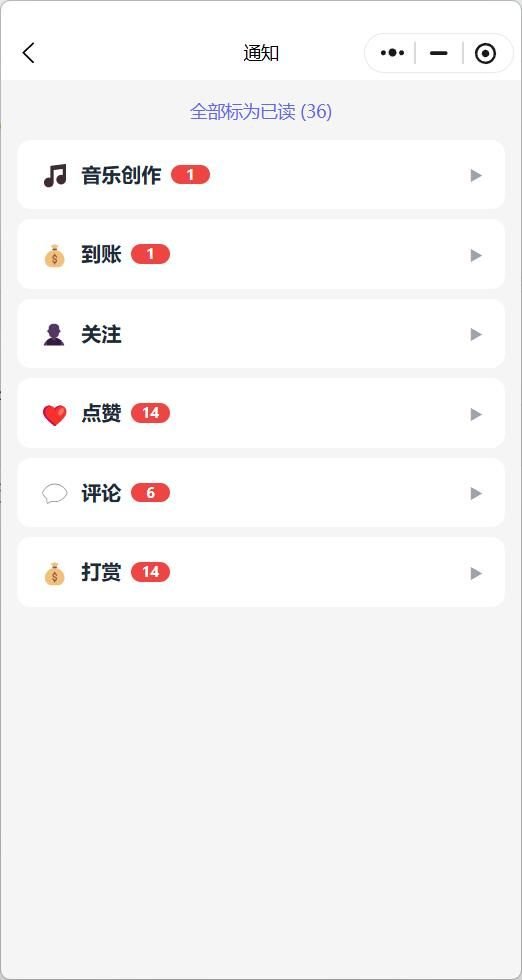Open the 打赏 notifications row

(x=261, y=572)
